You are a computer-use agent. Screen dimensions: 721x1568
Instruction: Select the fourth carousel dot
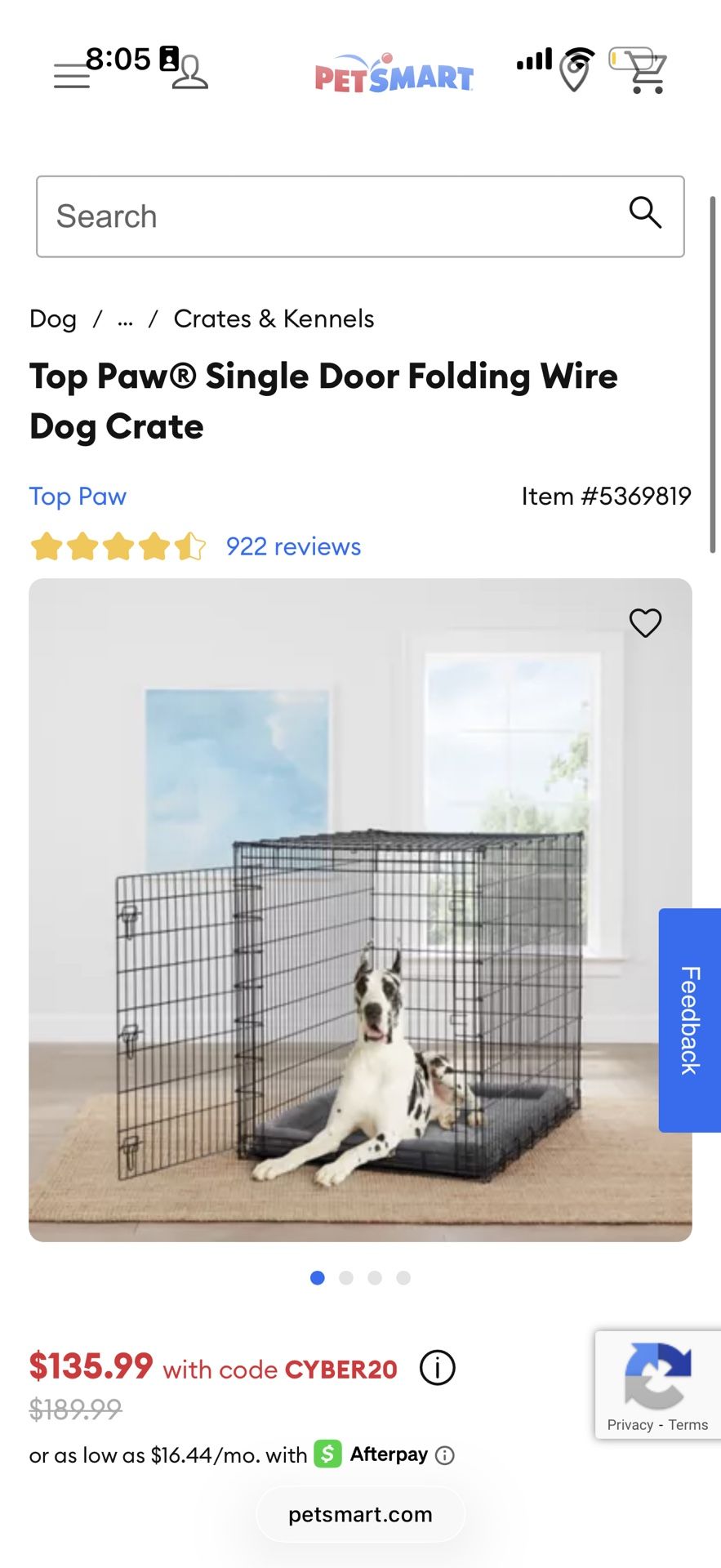(x=403, y=1278)
